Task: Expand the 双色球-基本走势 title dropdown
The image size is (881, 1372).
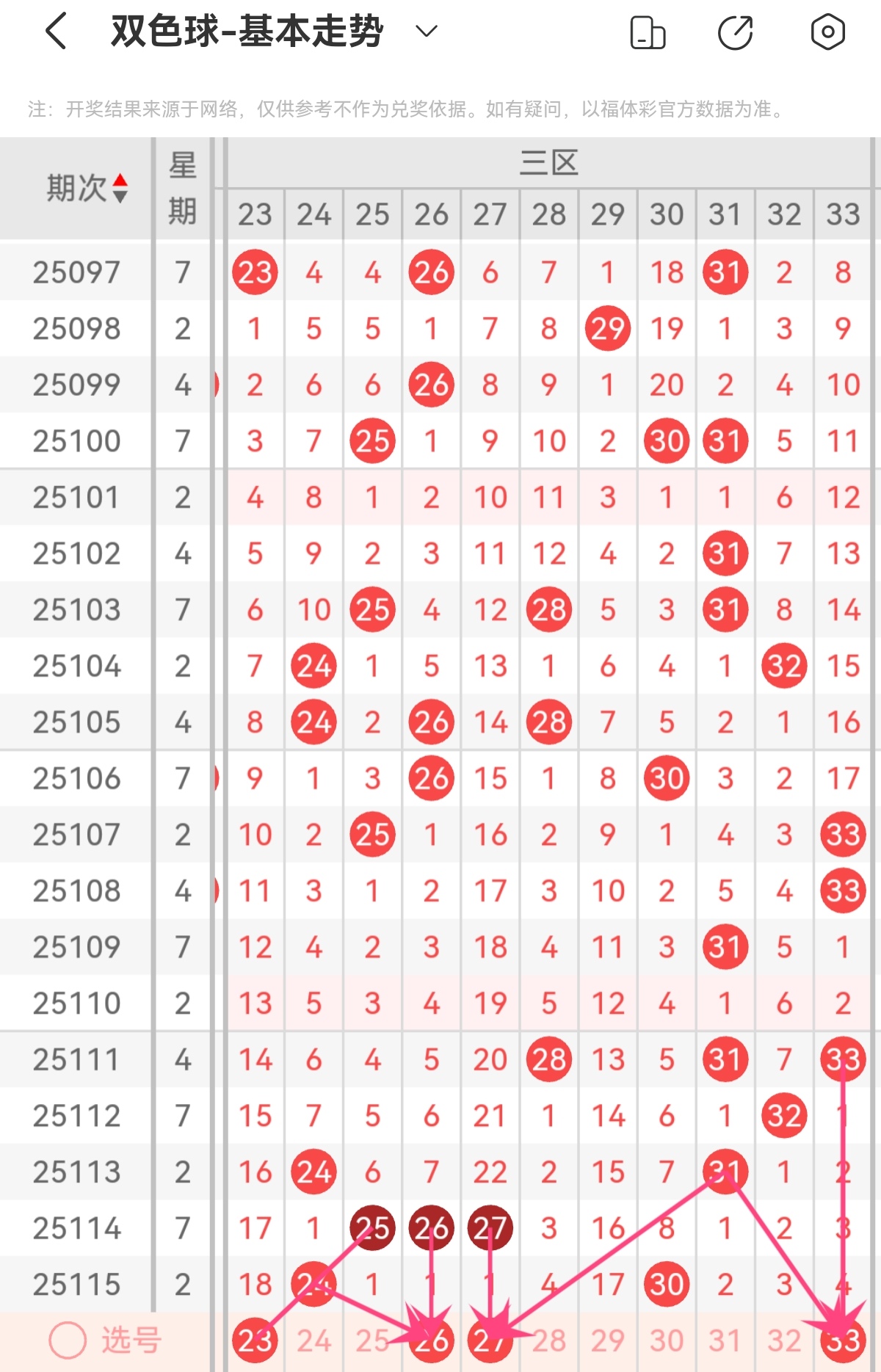Action: click(x=427, y=32)
